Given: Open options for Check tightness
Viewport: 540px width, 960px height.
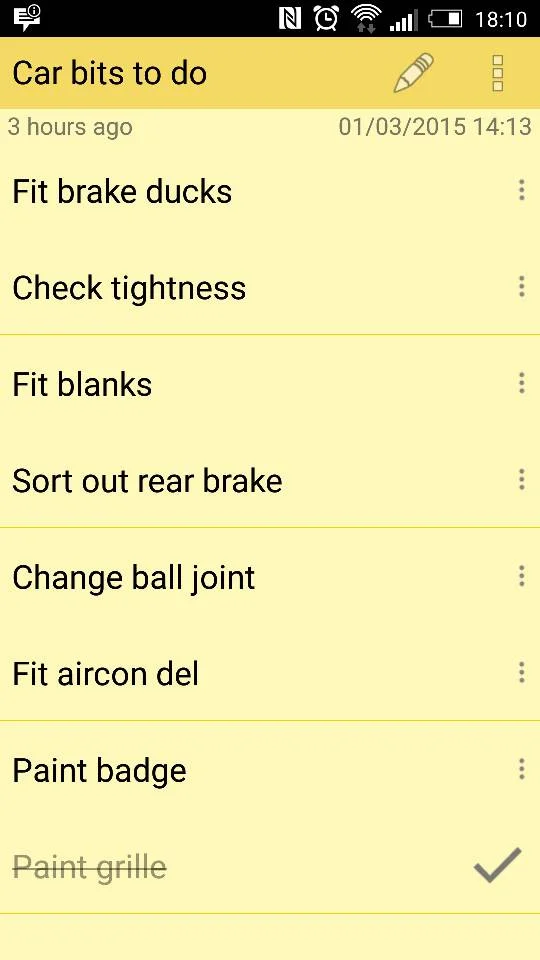Looking at the screenshot, I should [x=521, y=287].
